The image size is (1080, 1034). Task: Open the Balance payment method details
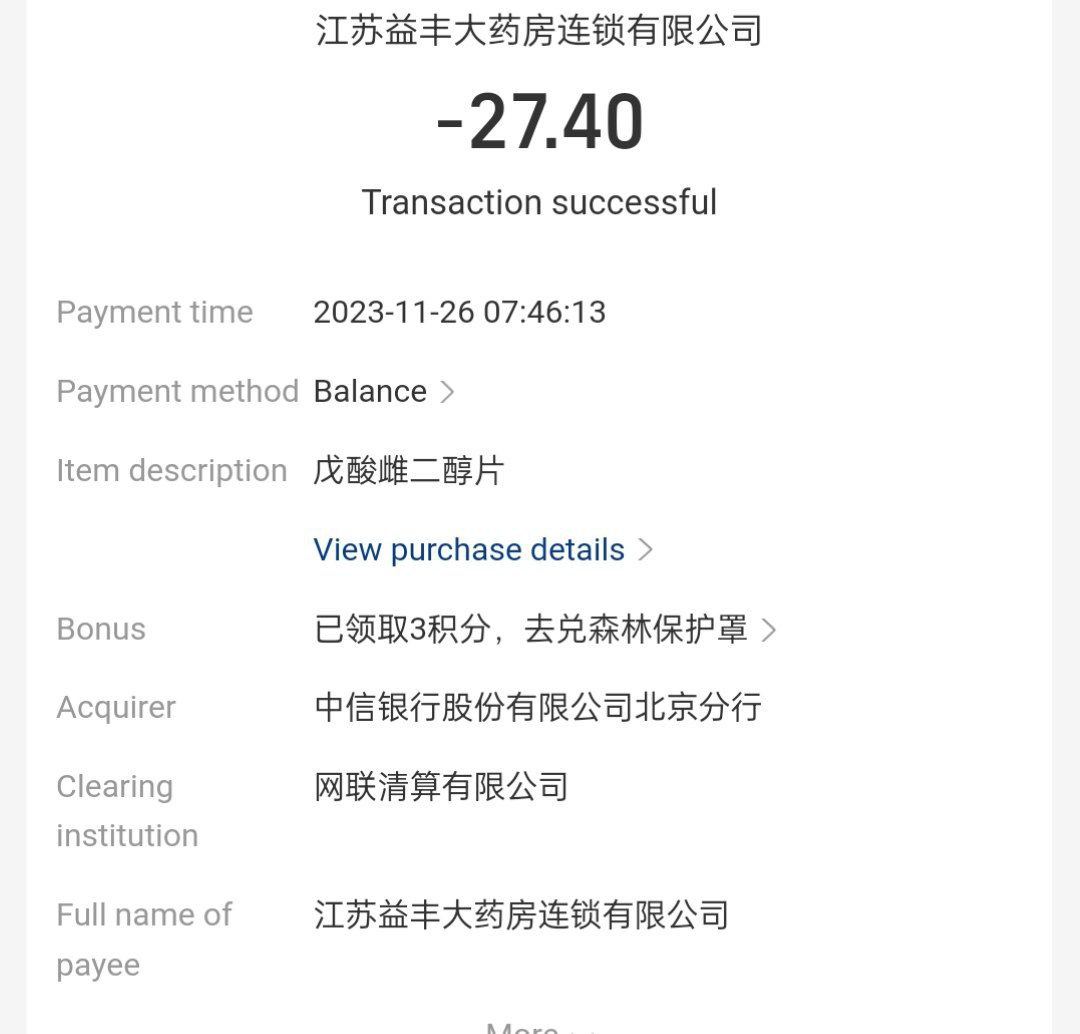(x=384, y=391)
